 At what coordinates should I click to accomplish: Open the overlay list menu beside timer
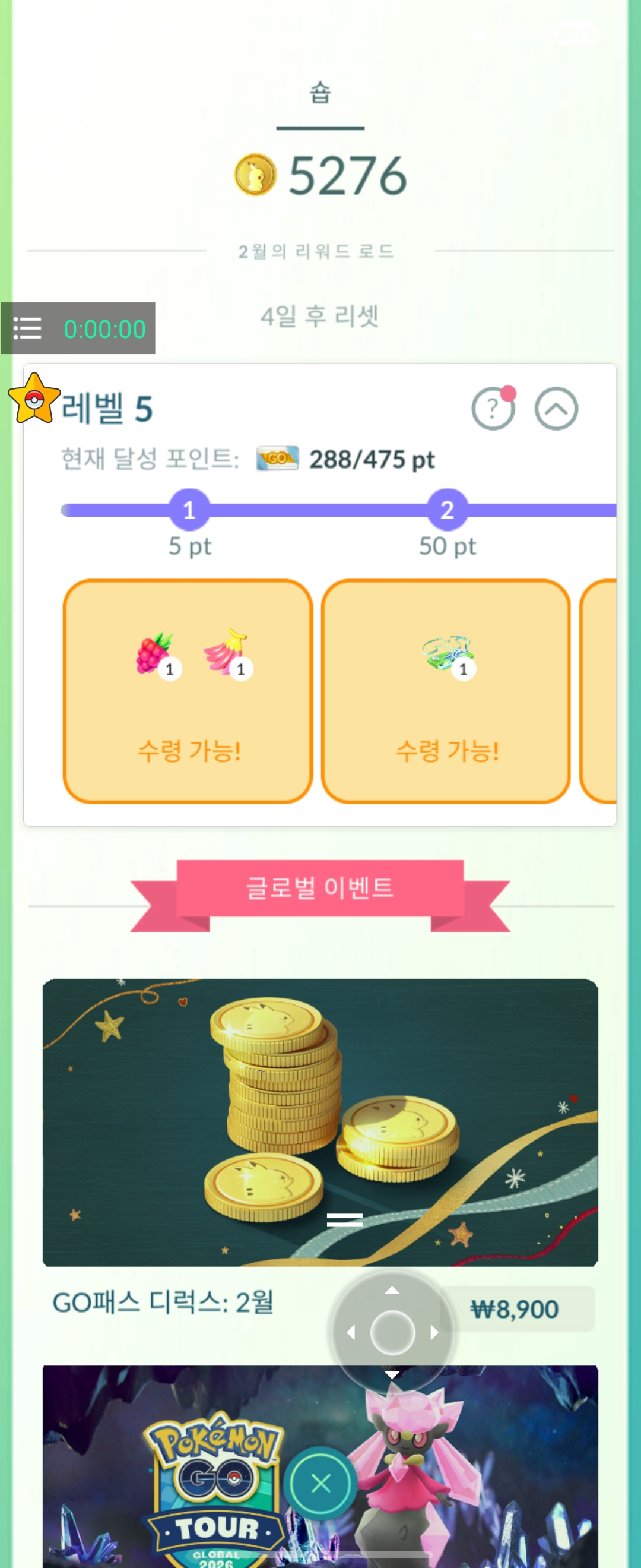pos(27,328)
